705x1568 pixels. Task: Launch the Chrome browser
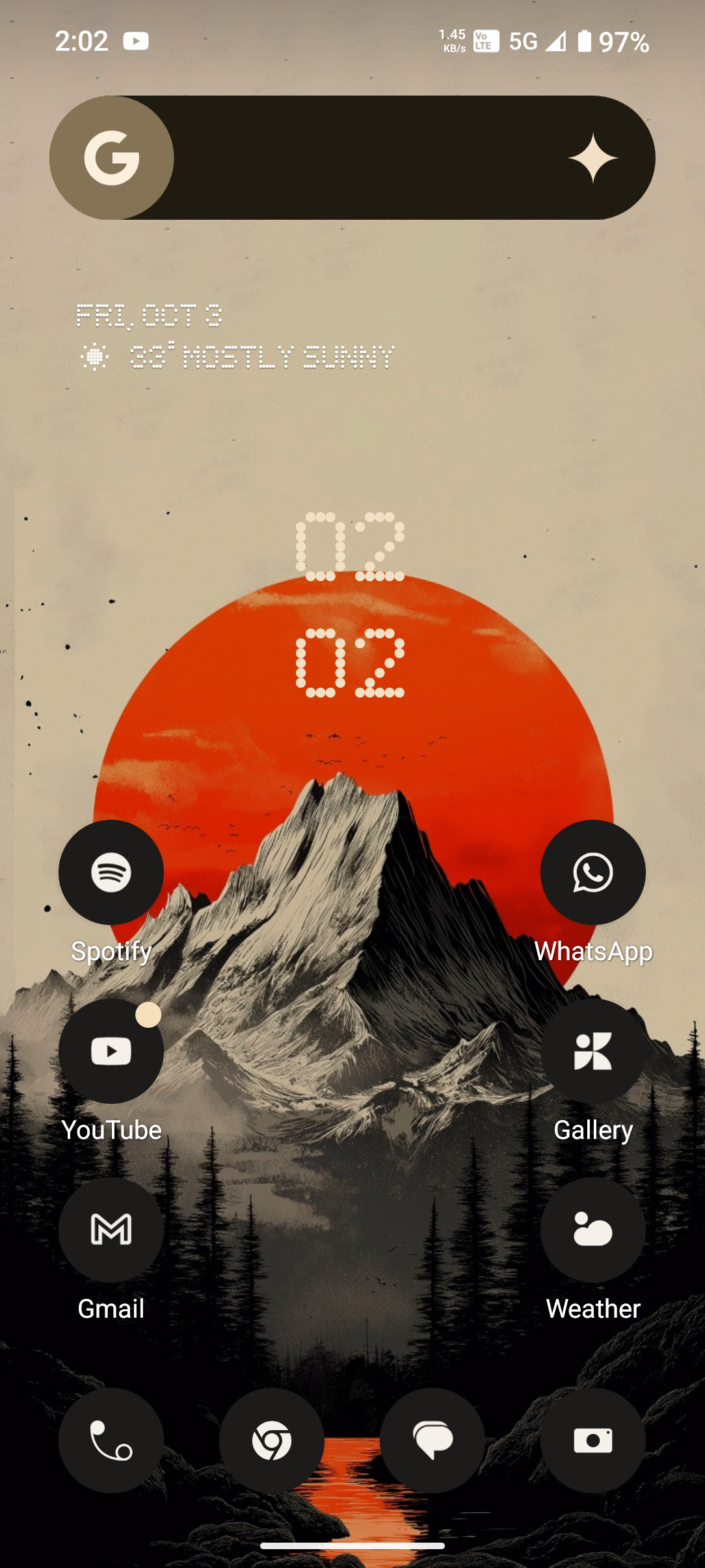pos(272,1441)
